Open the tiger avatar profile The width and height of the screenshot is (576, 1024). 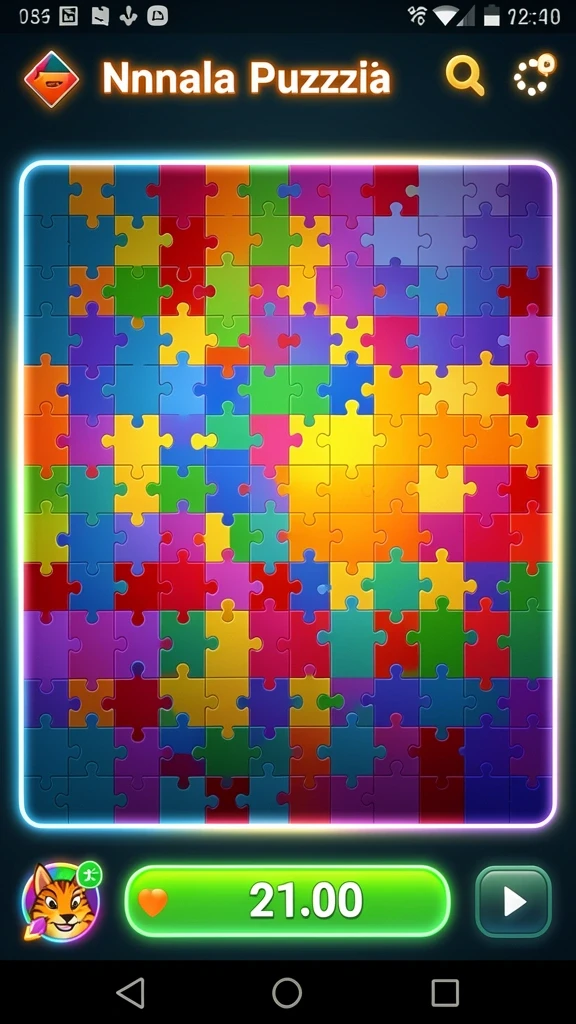[x=61, y=901]
